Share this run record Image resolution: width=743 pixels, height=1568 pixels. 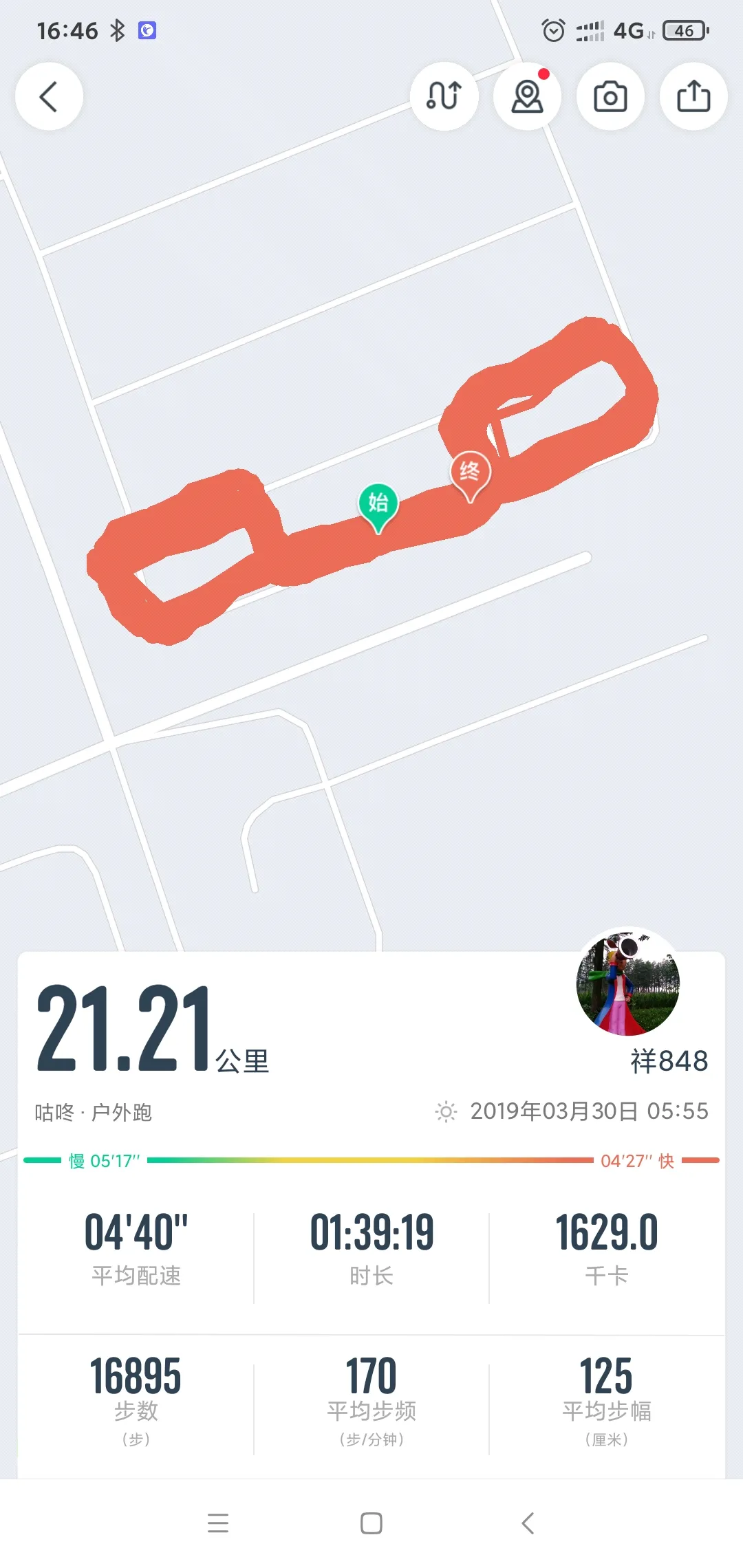pos(693,96)
